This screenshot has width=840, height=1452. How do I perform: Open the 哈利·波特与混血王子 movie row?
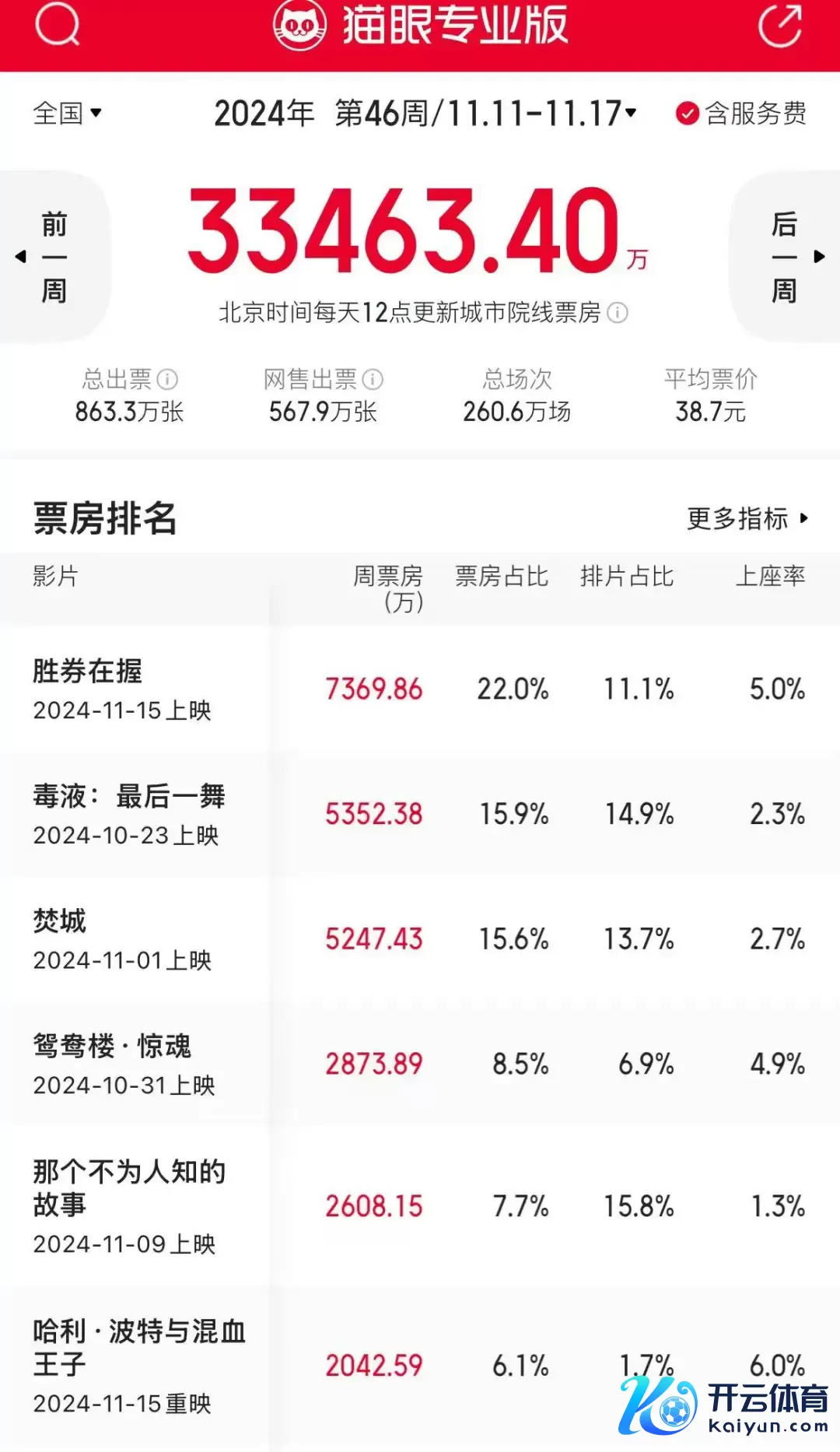click(x=420, y=1366)
